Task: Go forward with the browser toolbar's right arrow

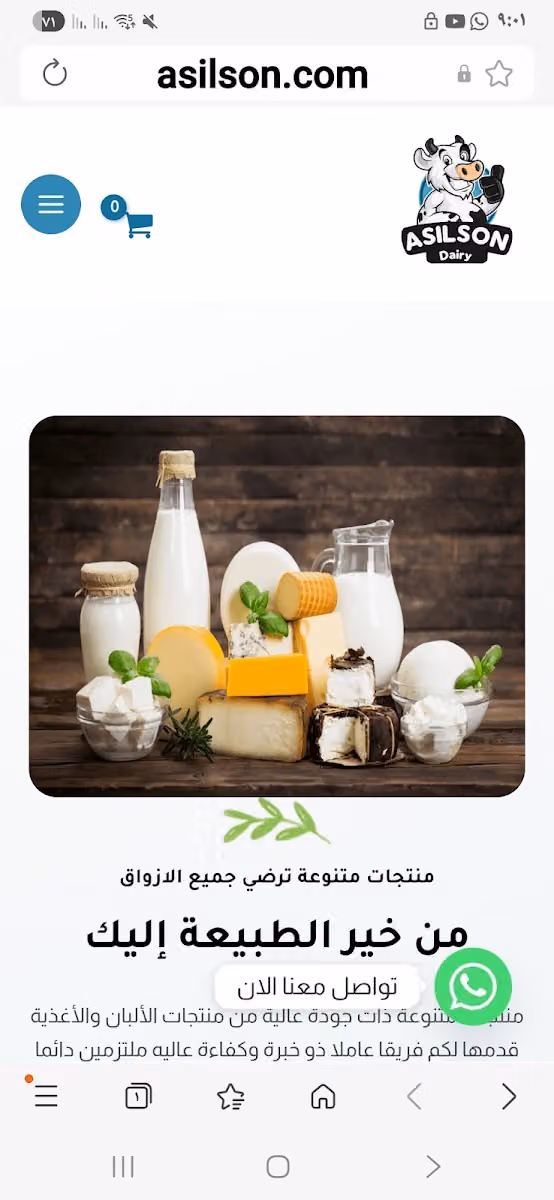Action: [x=509, y=1097]
